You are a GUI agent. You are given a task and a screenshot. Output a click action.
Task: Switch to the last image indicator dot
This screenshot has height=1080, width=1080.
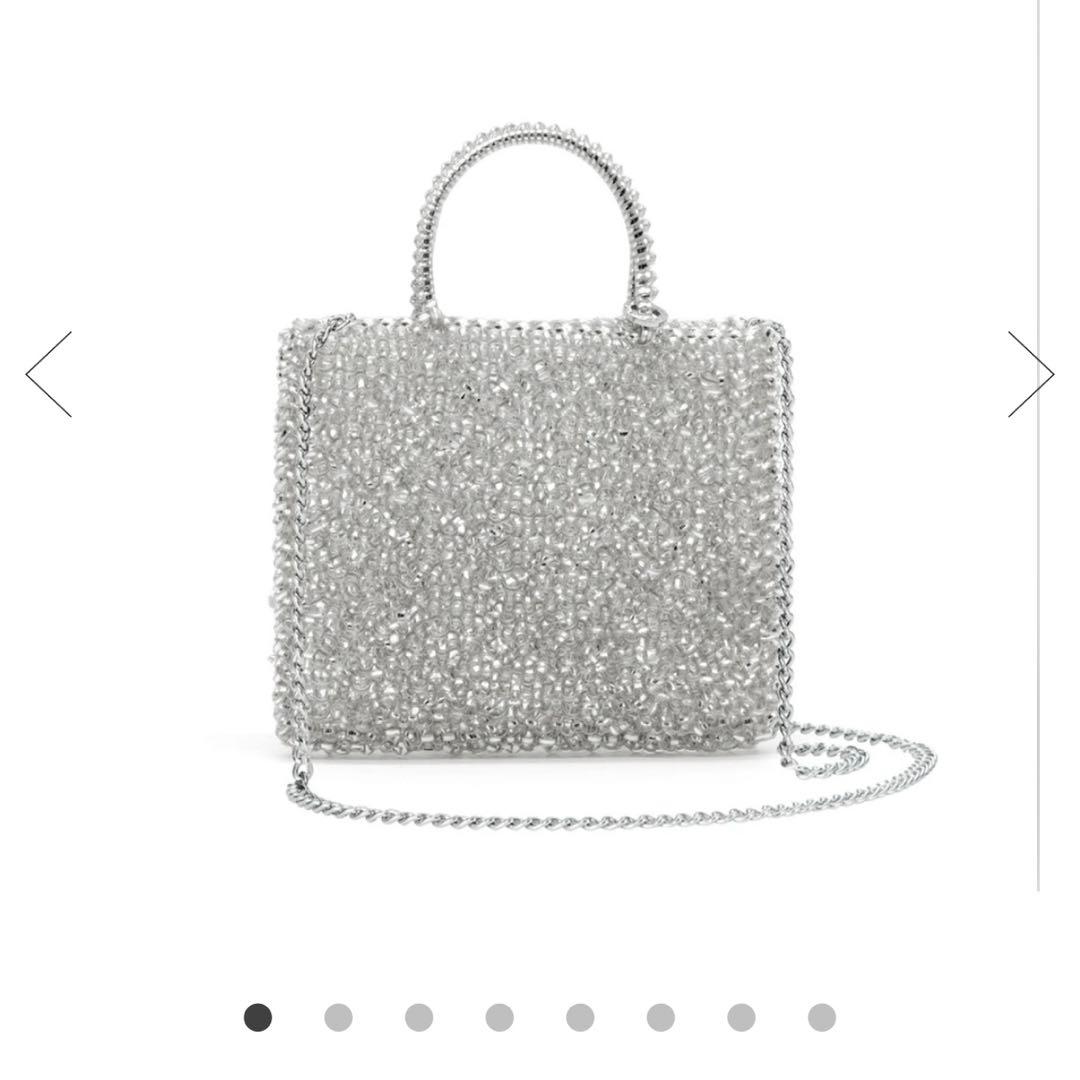(821, 1018)
